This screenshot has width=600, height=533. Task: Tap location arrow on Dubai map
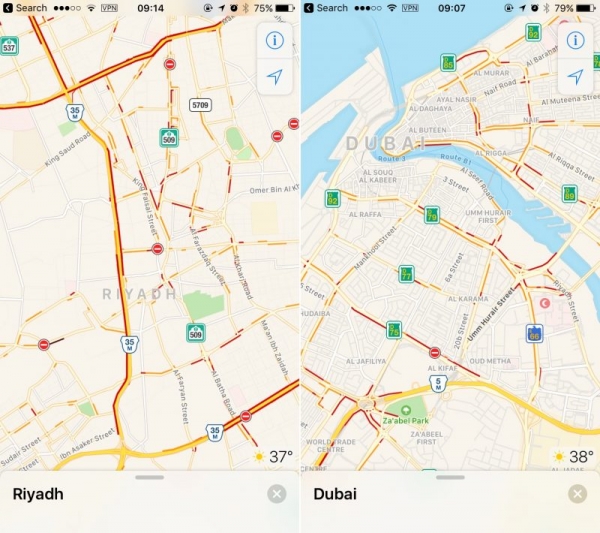[x=575, y=77]
